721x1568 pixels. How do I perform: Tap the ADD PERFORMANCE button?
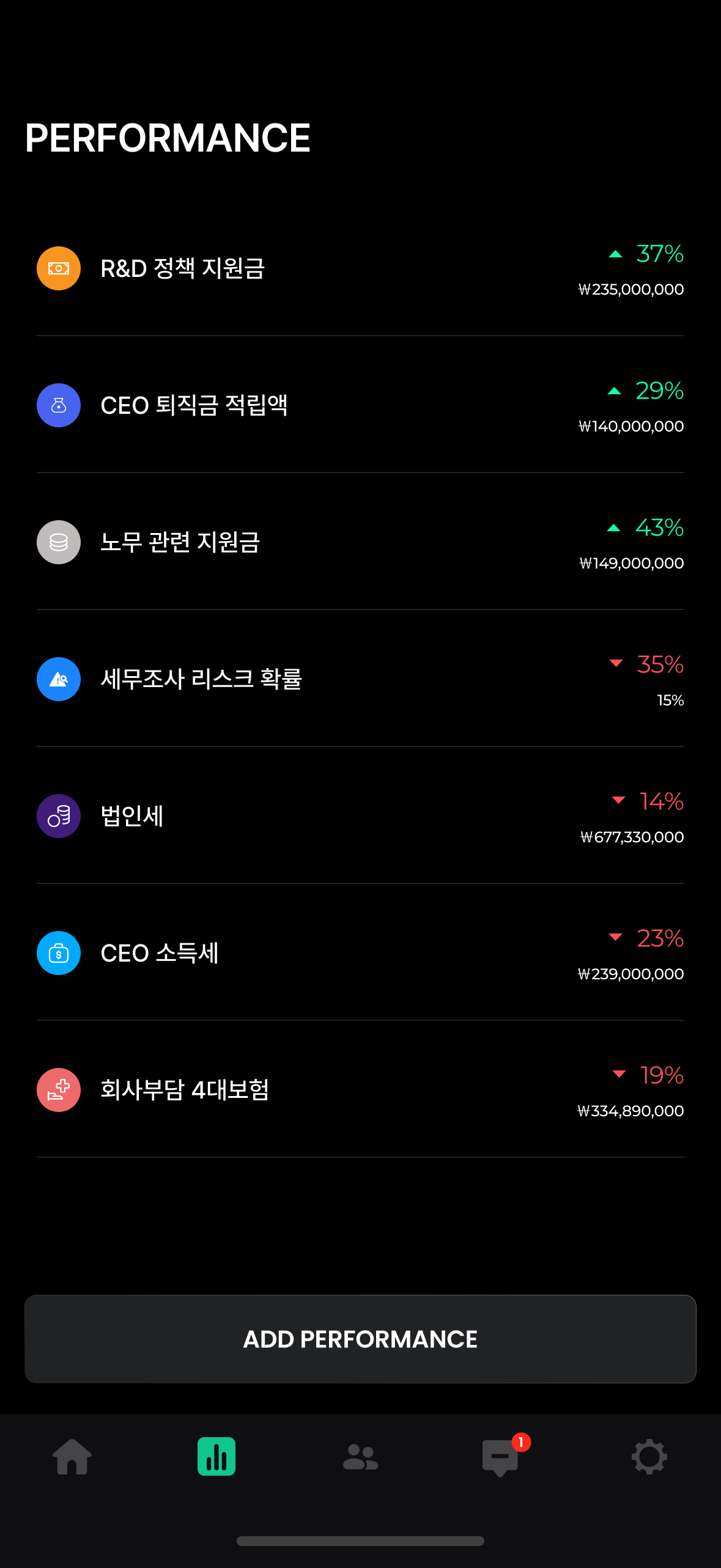click(360, 1339)
